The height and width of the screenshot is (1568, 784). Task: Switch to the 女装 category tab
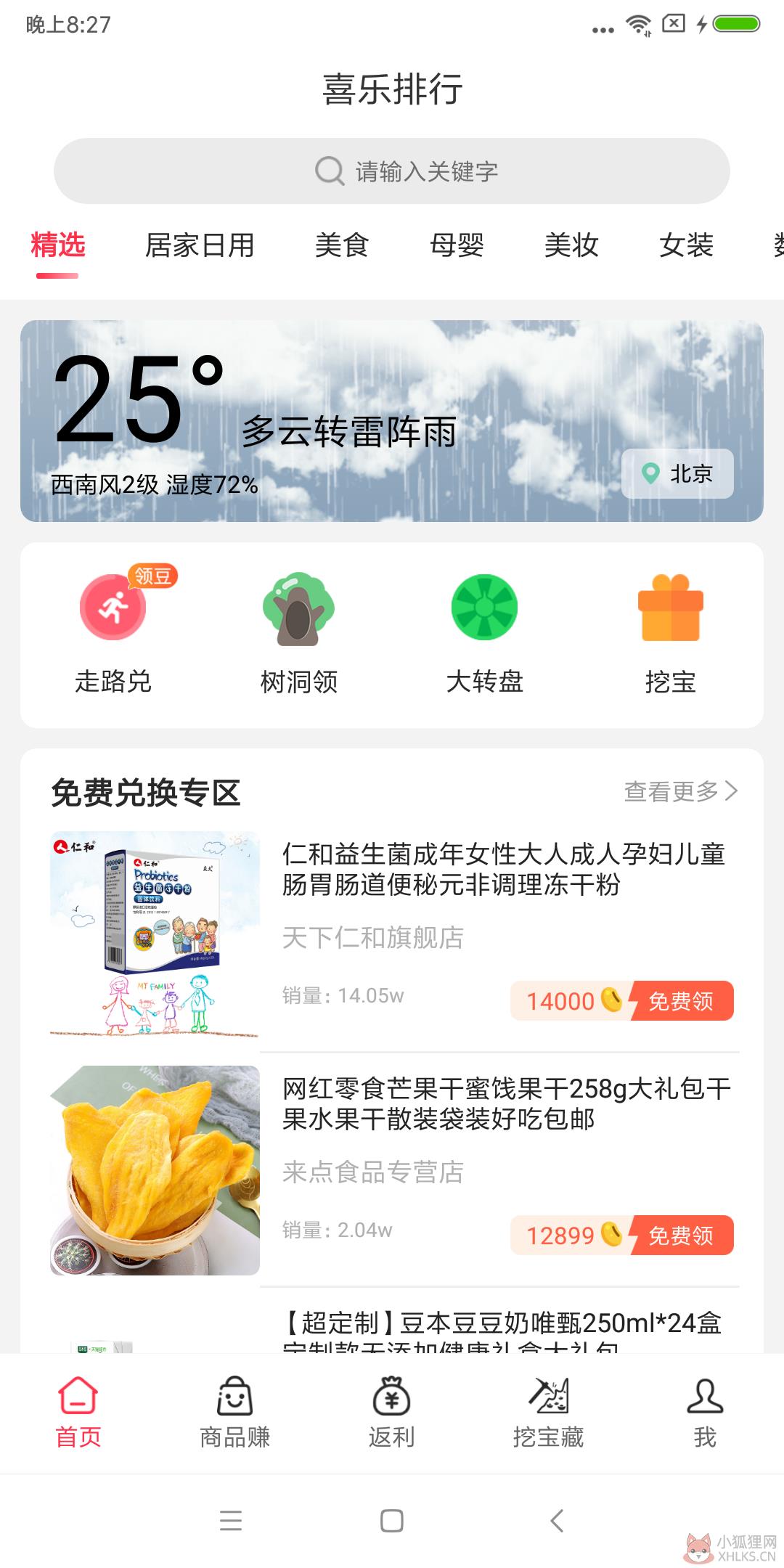(686, 245)
